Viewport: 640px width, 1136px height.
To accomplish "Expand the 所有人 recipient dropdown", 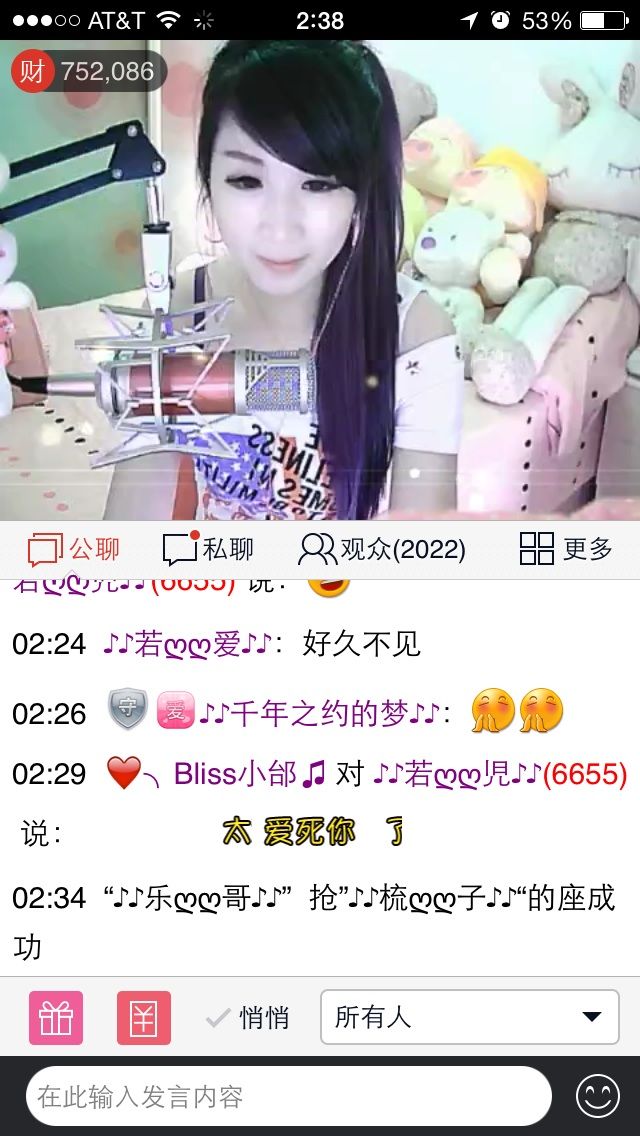I will pyautogui.click(x=469, y=1018).
